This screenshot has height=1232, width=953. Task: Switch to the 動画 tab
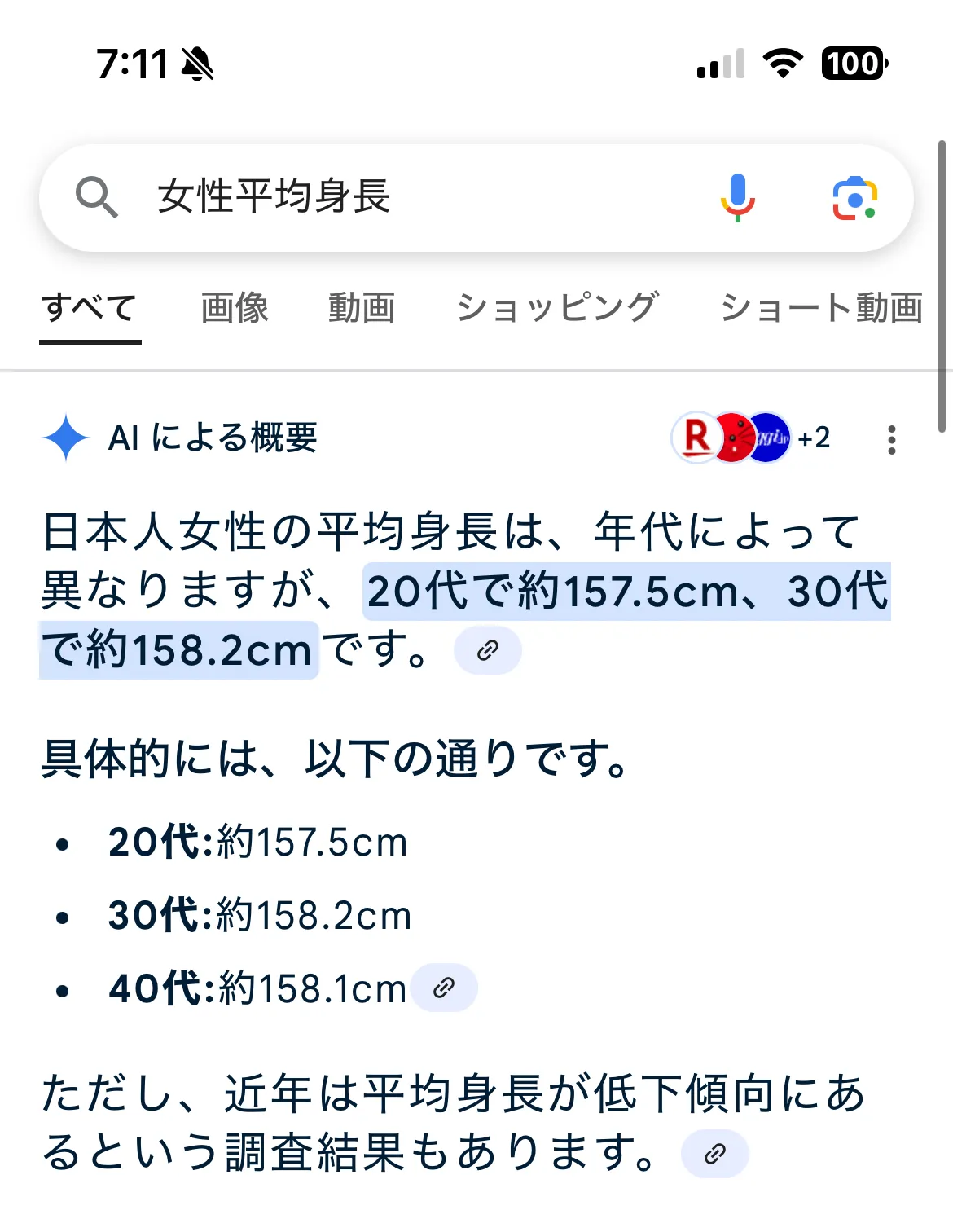362,309
